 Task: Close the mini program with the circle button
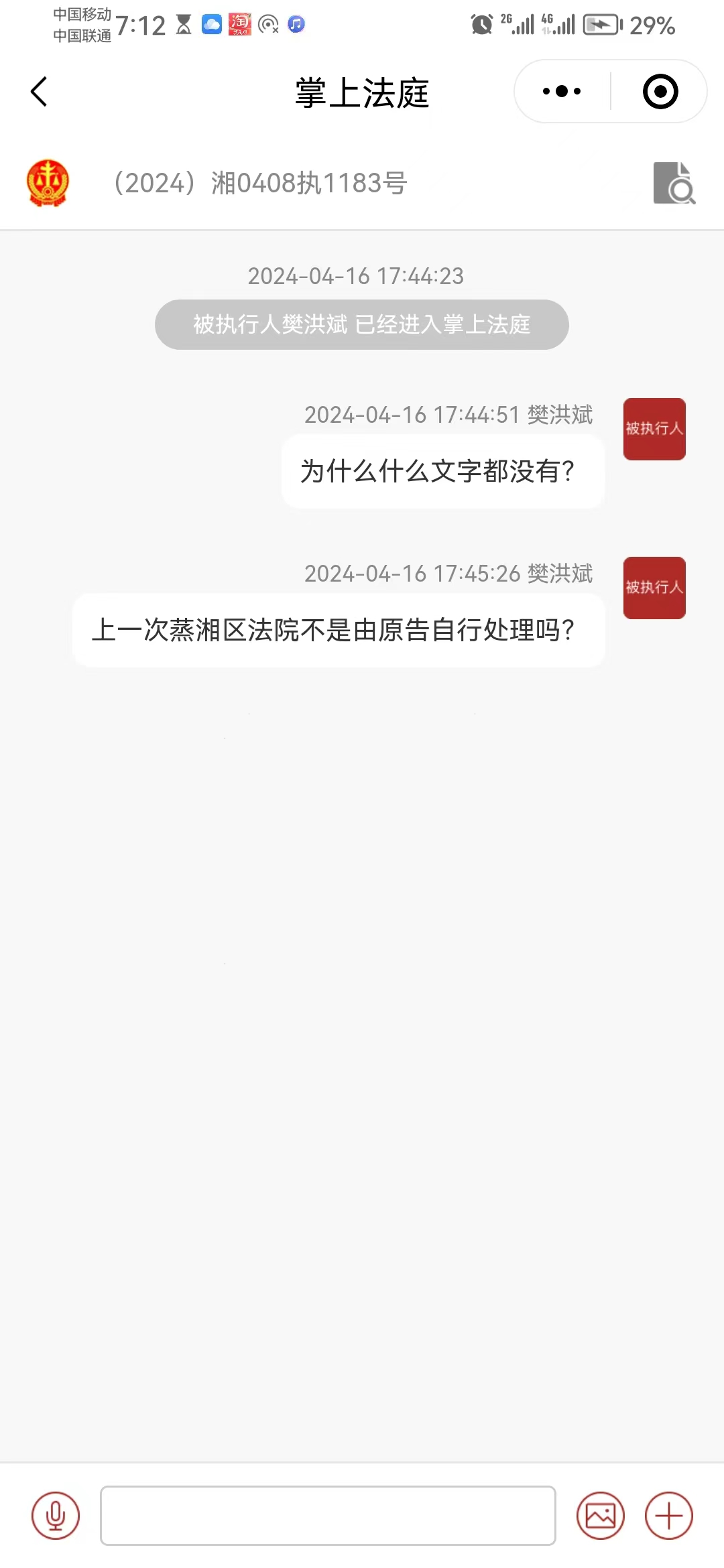[660, 92]
